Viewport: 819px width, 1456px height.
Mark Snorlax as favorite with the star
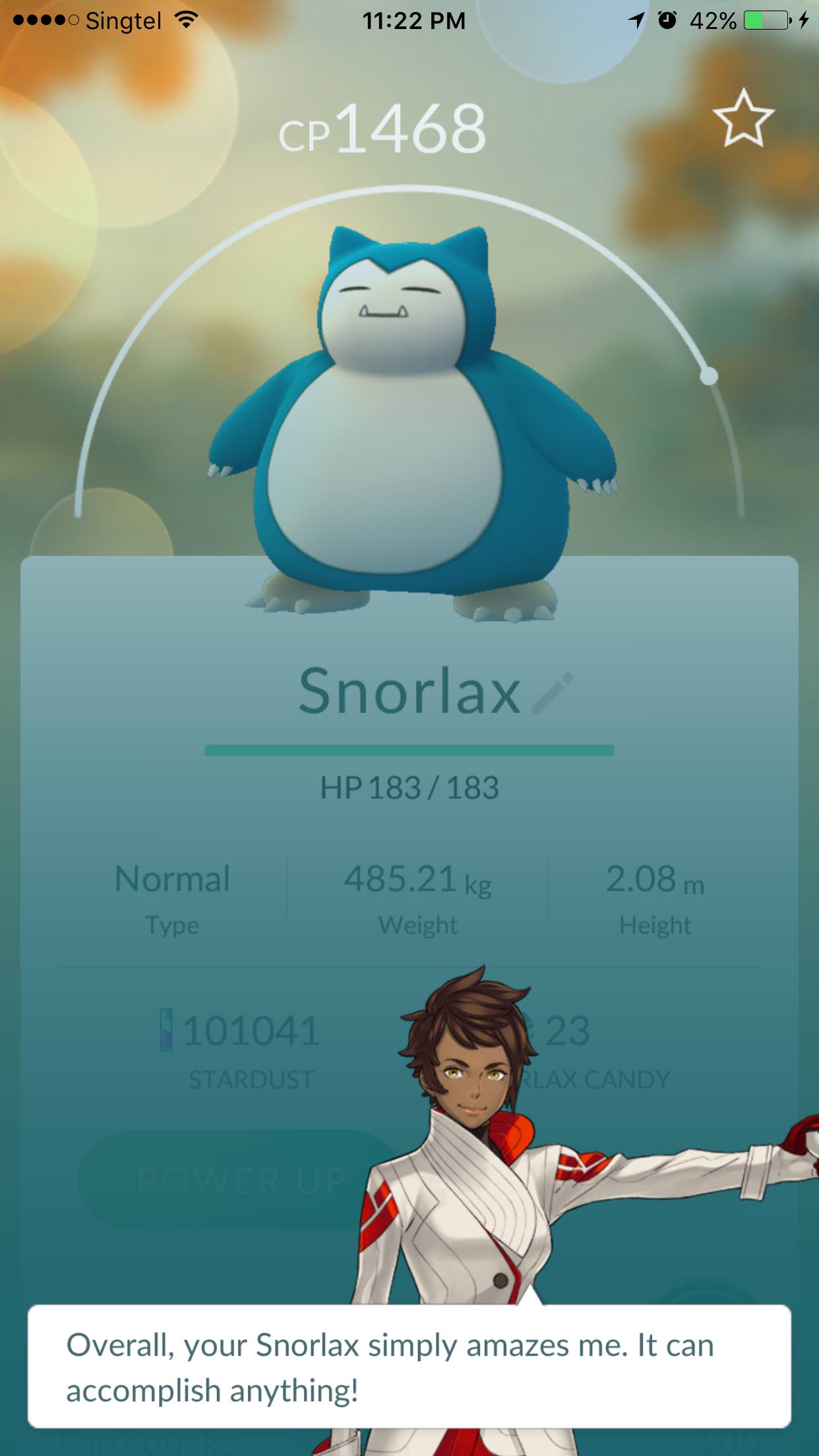[x=743, y=119]
